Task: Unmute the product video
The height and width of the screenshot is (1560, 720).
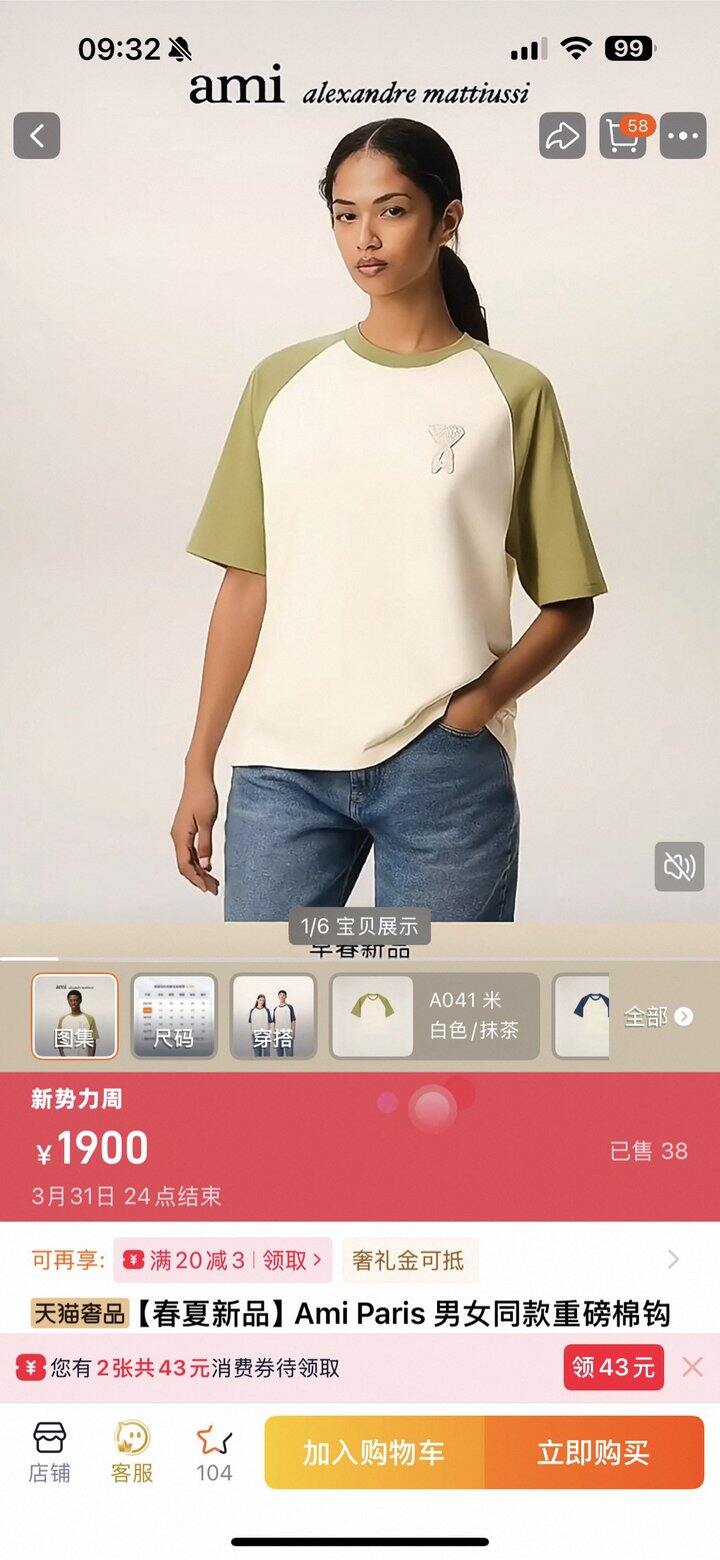Action: [679, 867]
